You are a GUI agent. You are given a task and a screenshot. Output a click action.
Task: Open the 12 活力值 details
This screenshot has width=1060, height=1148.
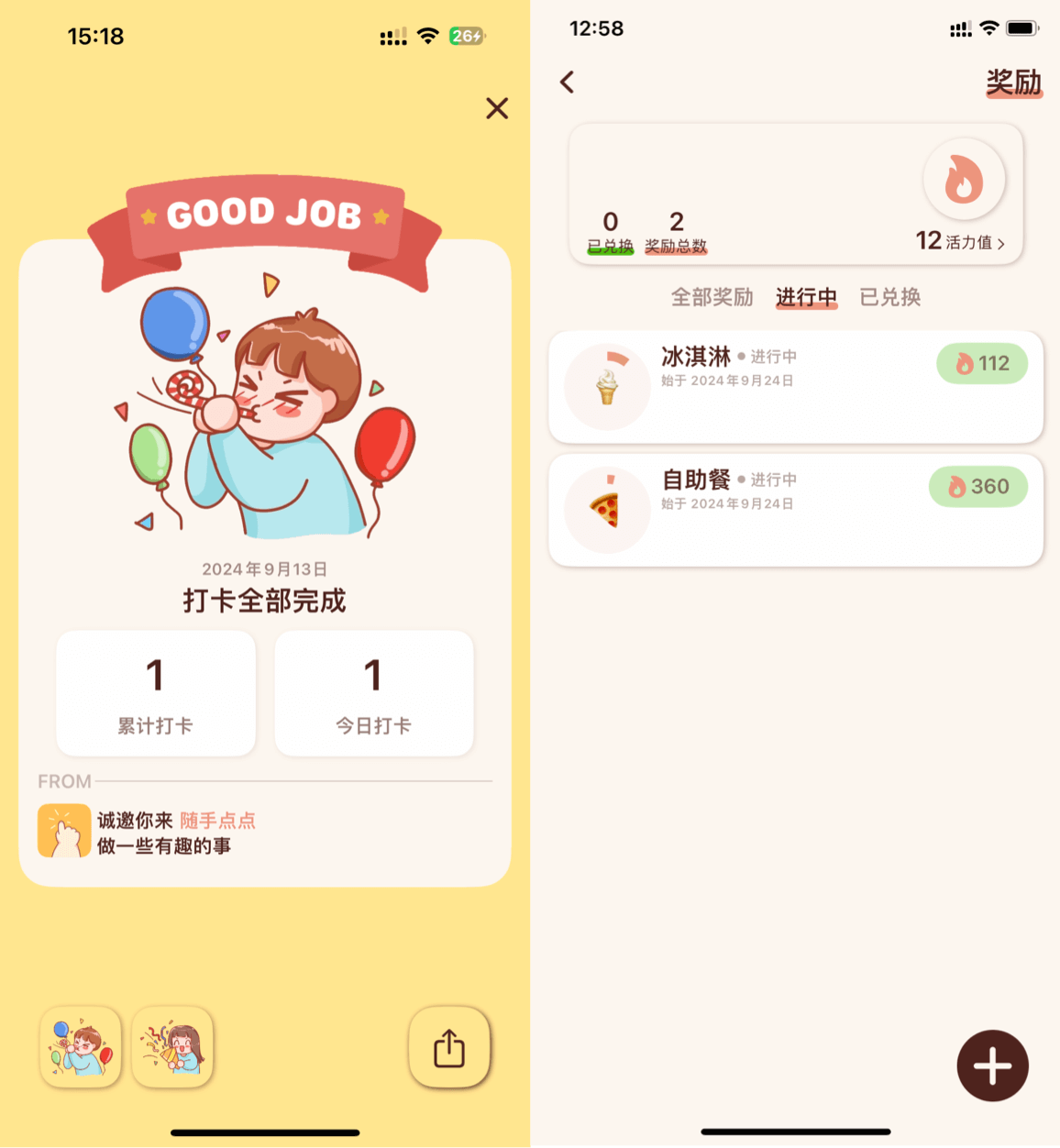tap(960, 241)
